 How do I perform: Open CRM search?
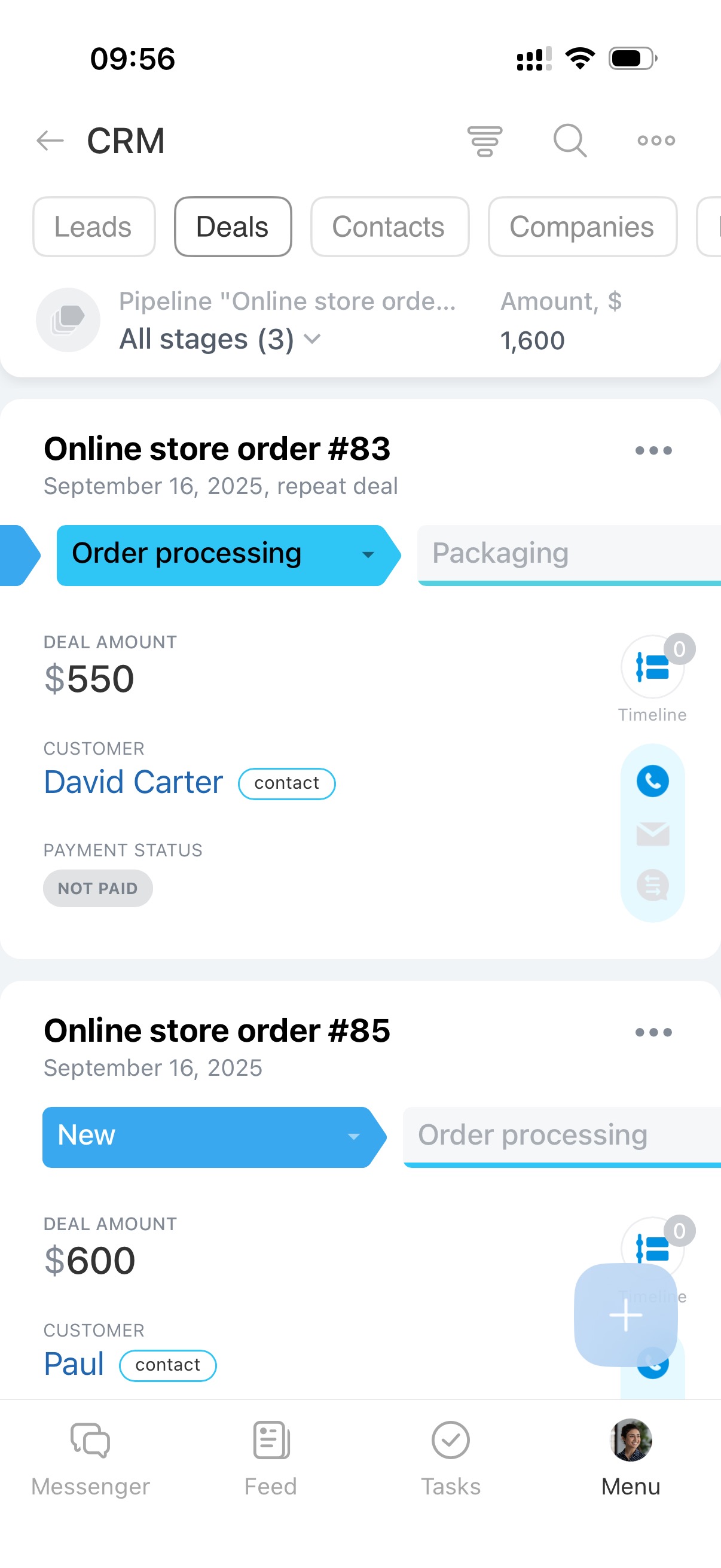point(570,141)
